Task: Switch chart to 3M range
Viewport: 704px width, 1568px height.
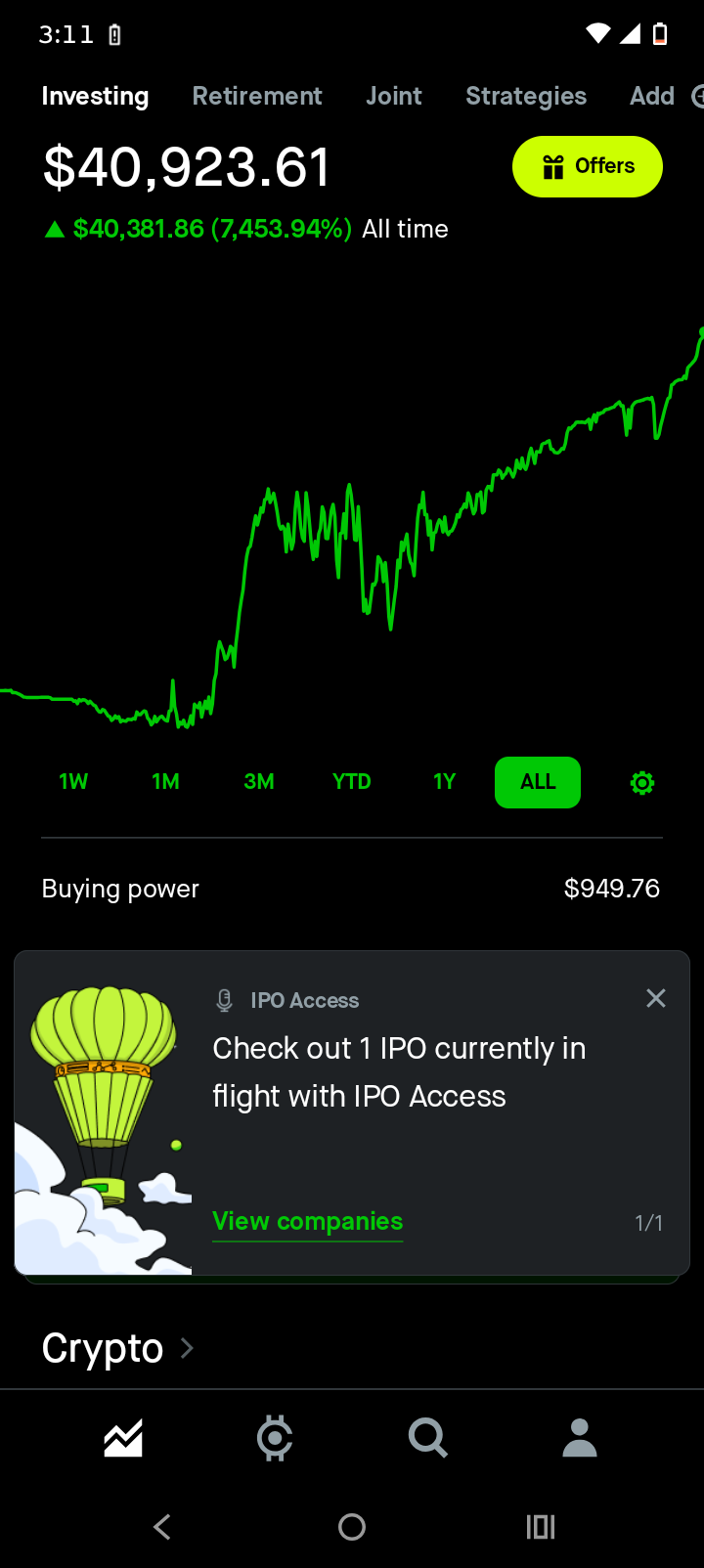Action: (x=258, y=782)
